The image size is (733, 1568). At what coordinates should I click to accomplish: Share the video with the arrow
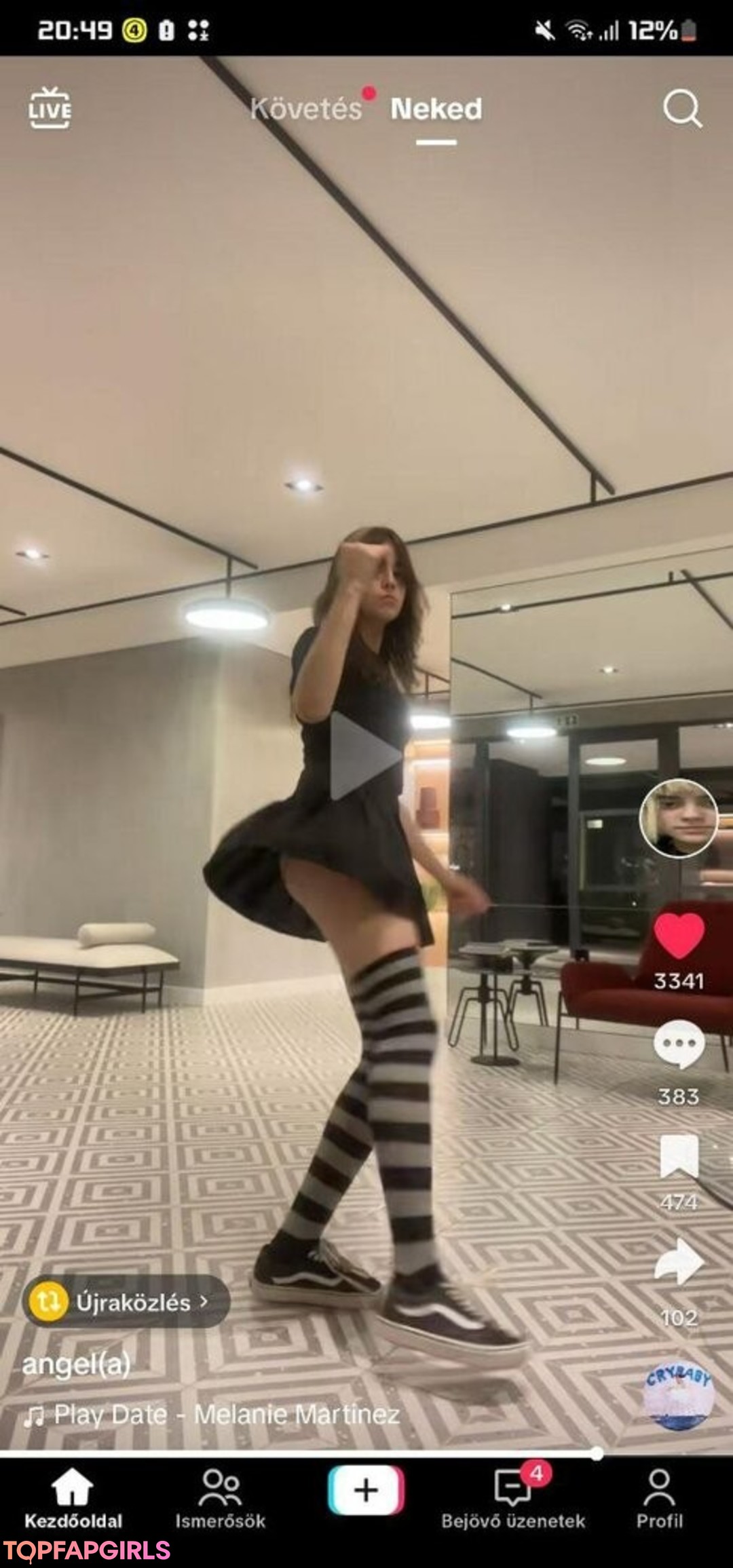(679, 1263)
